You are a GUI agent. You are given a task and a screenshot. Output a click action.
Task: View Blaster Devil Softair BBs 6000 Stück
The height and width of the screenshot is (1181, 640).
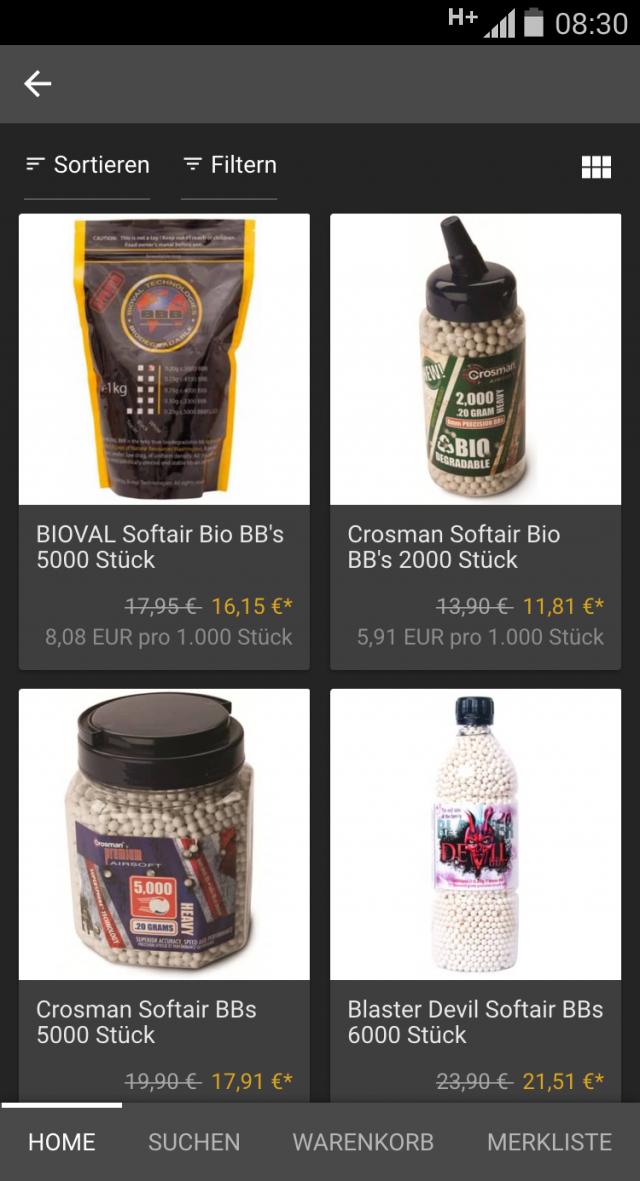475,890
